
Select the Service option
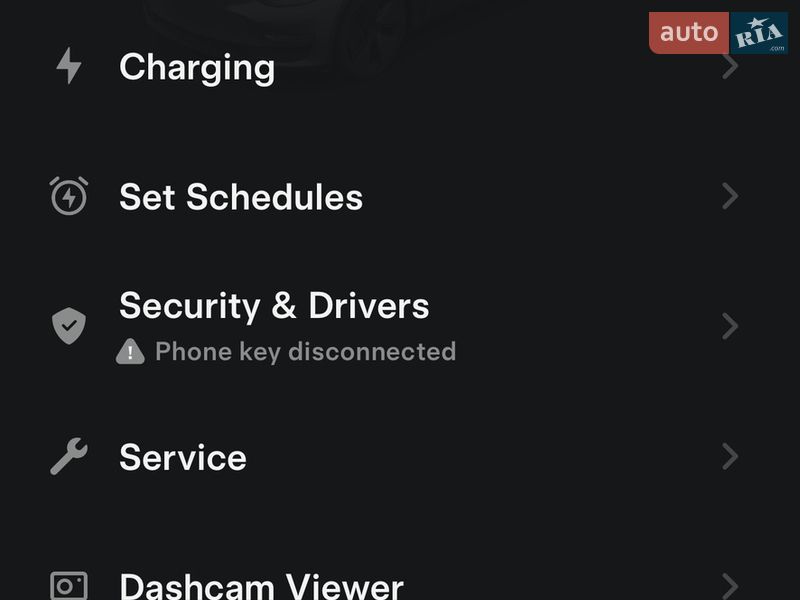[183, 457]
